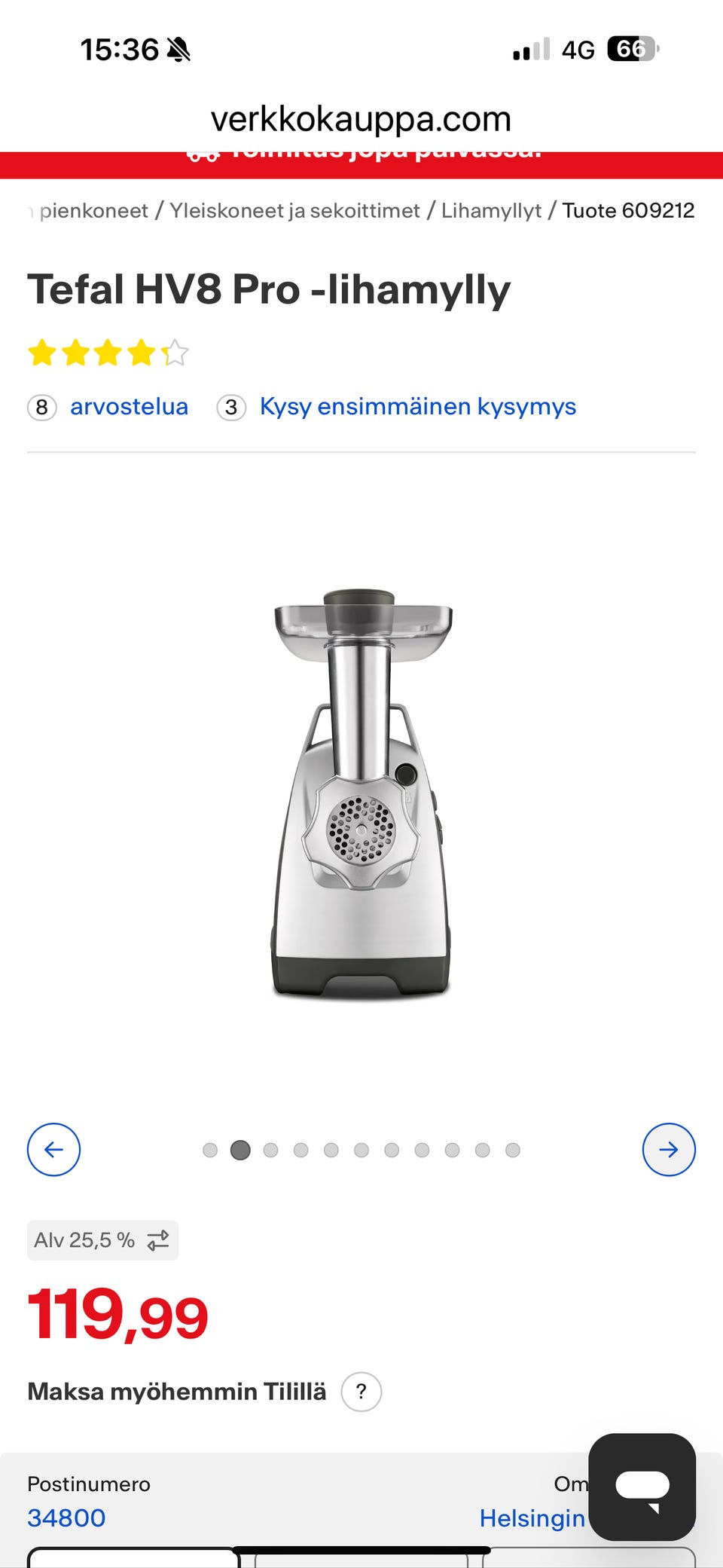Screen dimensions: 723x1568
Task: Select the Helsingin store link
Action: click(x=532, y=1518)
